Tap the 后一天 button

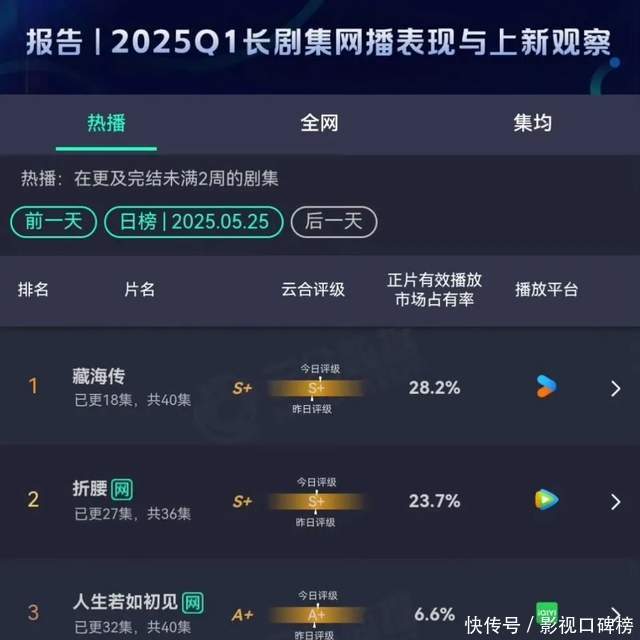334,222
